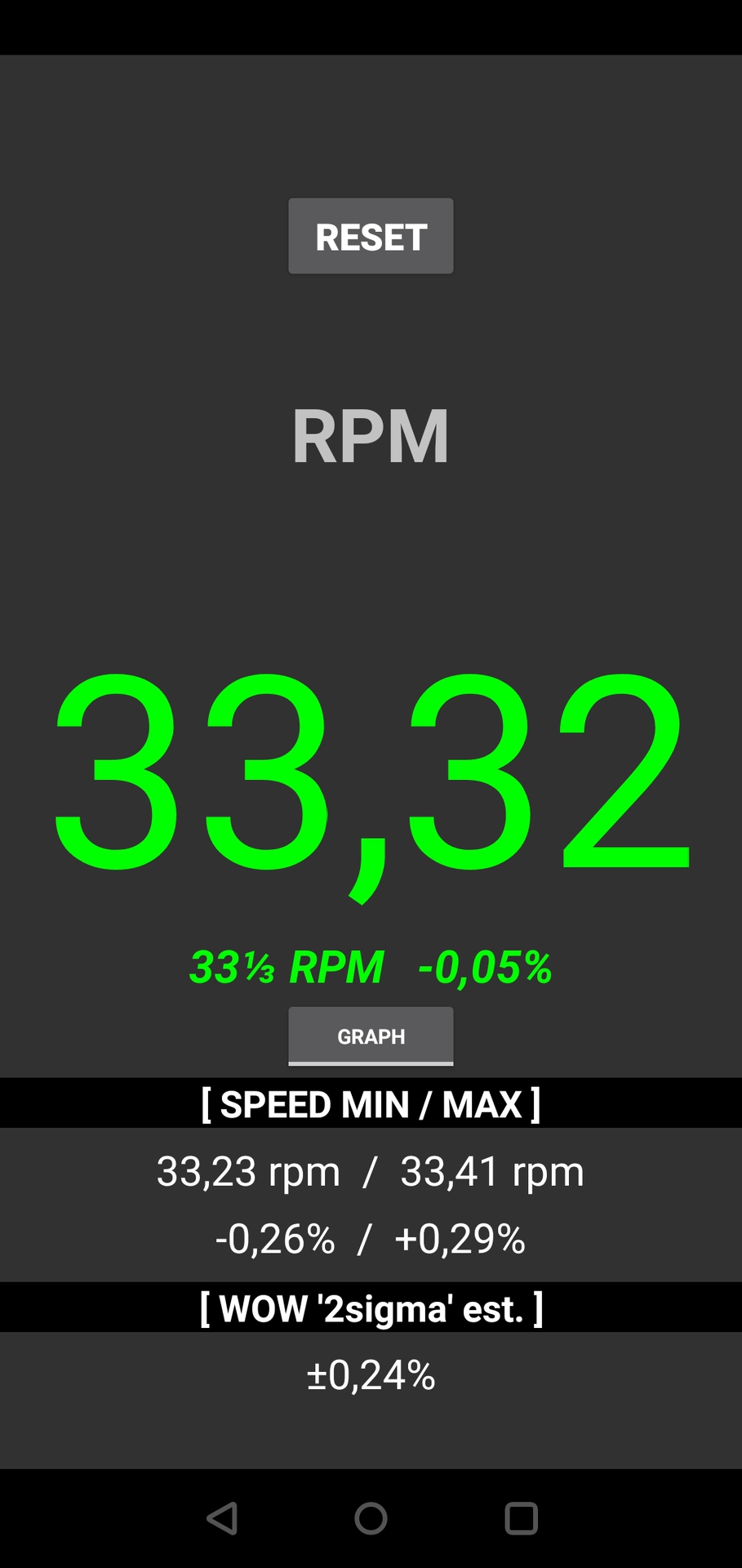The height and width of the screenshot is (1568, 742).
Task: Return to the system home screen
Action: pyautogui.click(x=371, y=1518)
